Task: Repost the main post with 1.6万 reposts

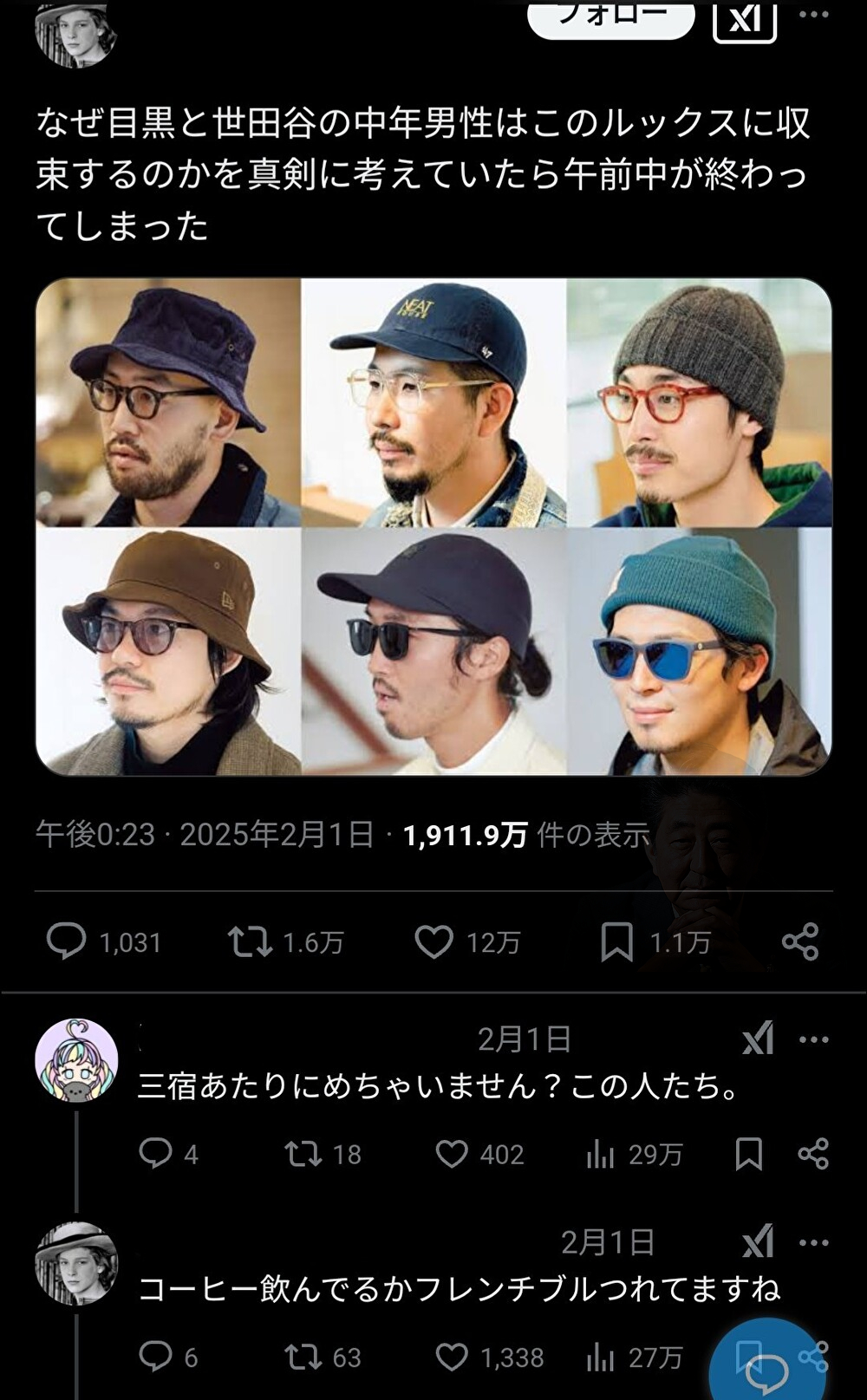Action: 250,941
